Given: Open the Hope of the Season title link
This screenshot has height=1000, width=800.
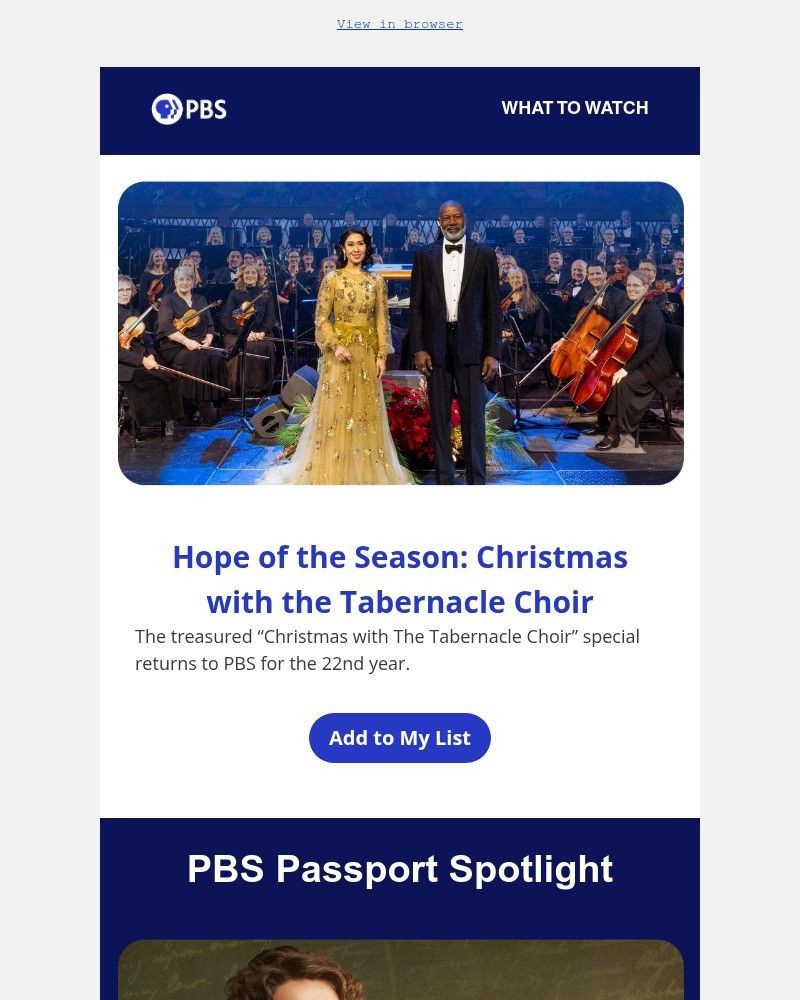Looking at the screenshot, I should tap(400, 579).
